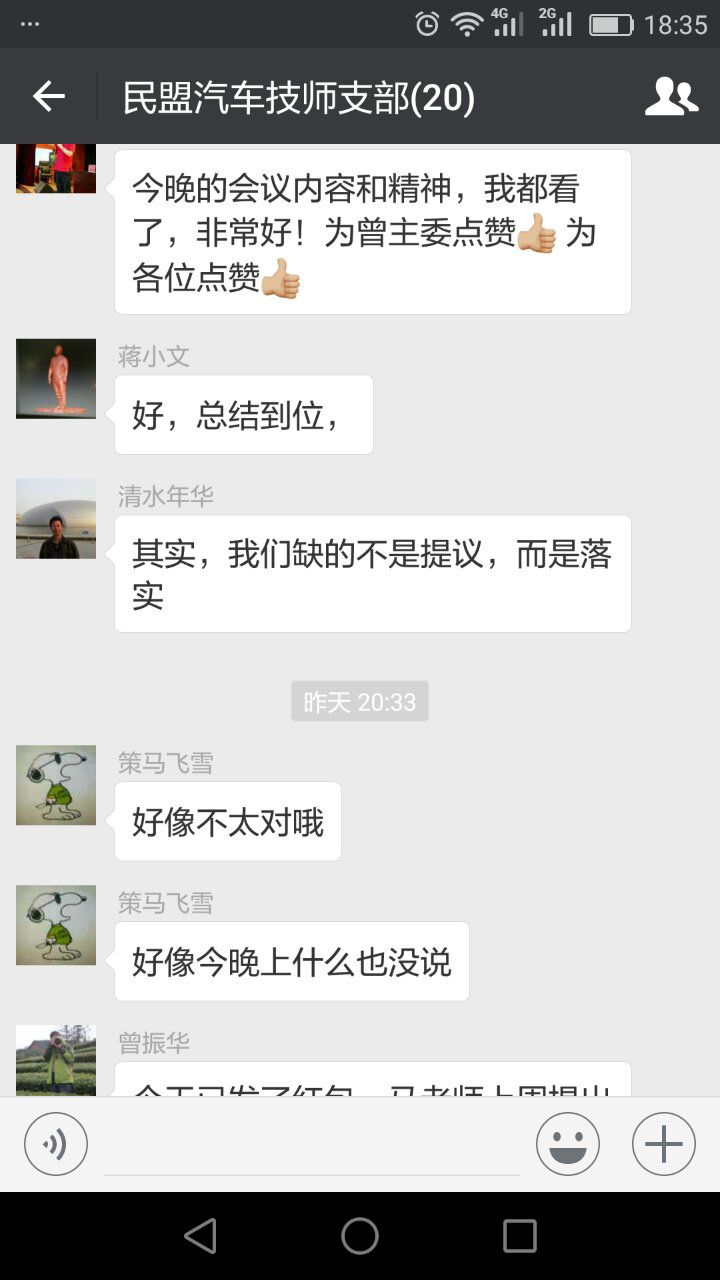Go back from the group chat
This screenshot has width=720, height=1280.
click(x=48, y=97)
